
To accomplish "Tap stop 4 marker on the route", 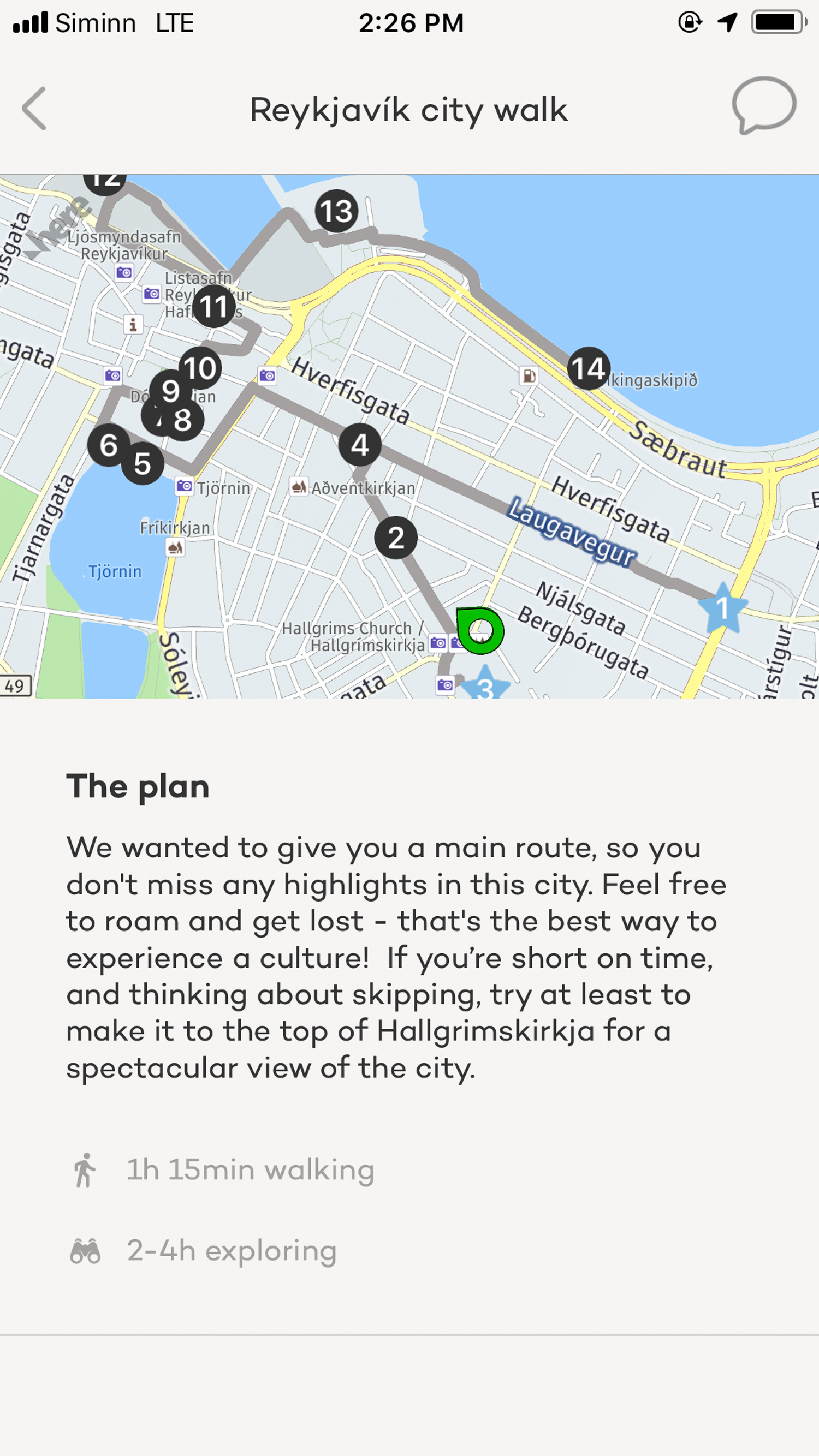I will tap(360, 445).
